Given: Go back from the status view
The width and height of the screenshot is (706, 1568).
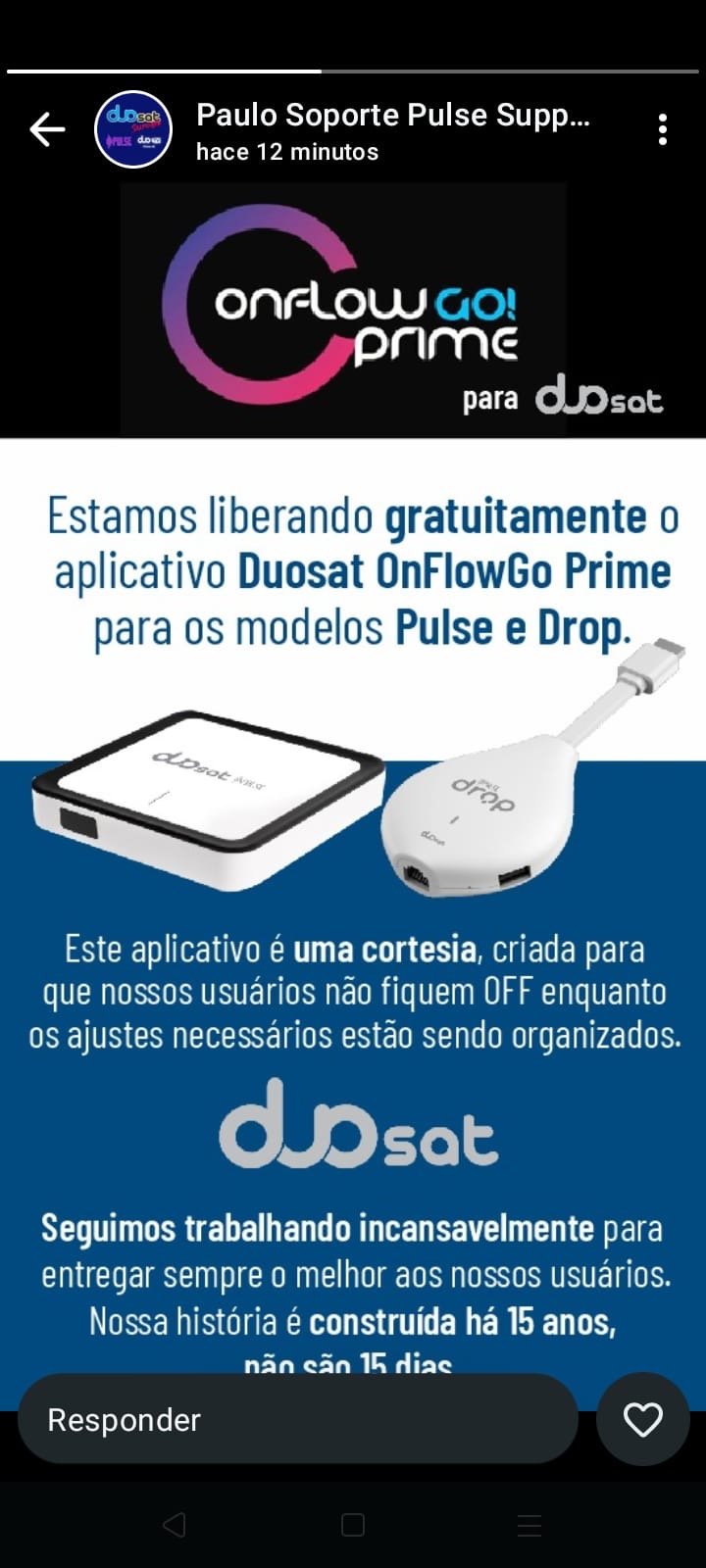Looking at the screenshot, I should point(46,129).
